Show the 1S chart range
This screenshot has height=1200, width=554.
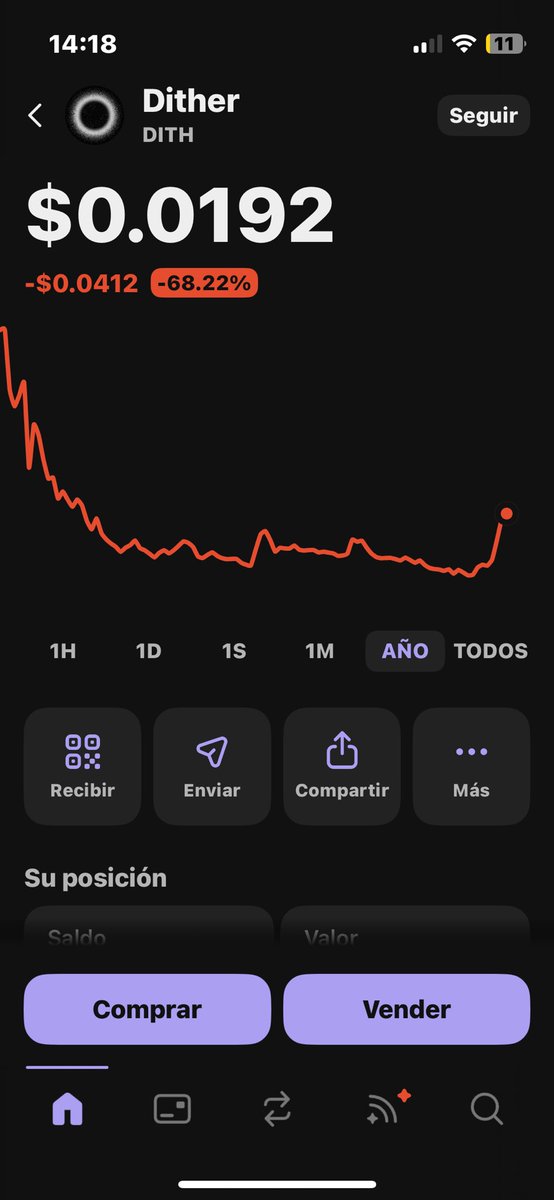pyautogui.click(x=233, y=651)
